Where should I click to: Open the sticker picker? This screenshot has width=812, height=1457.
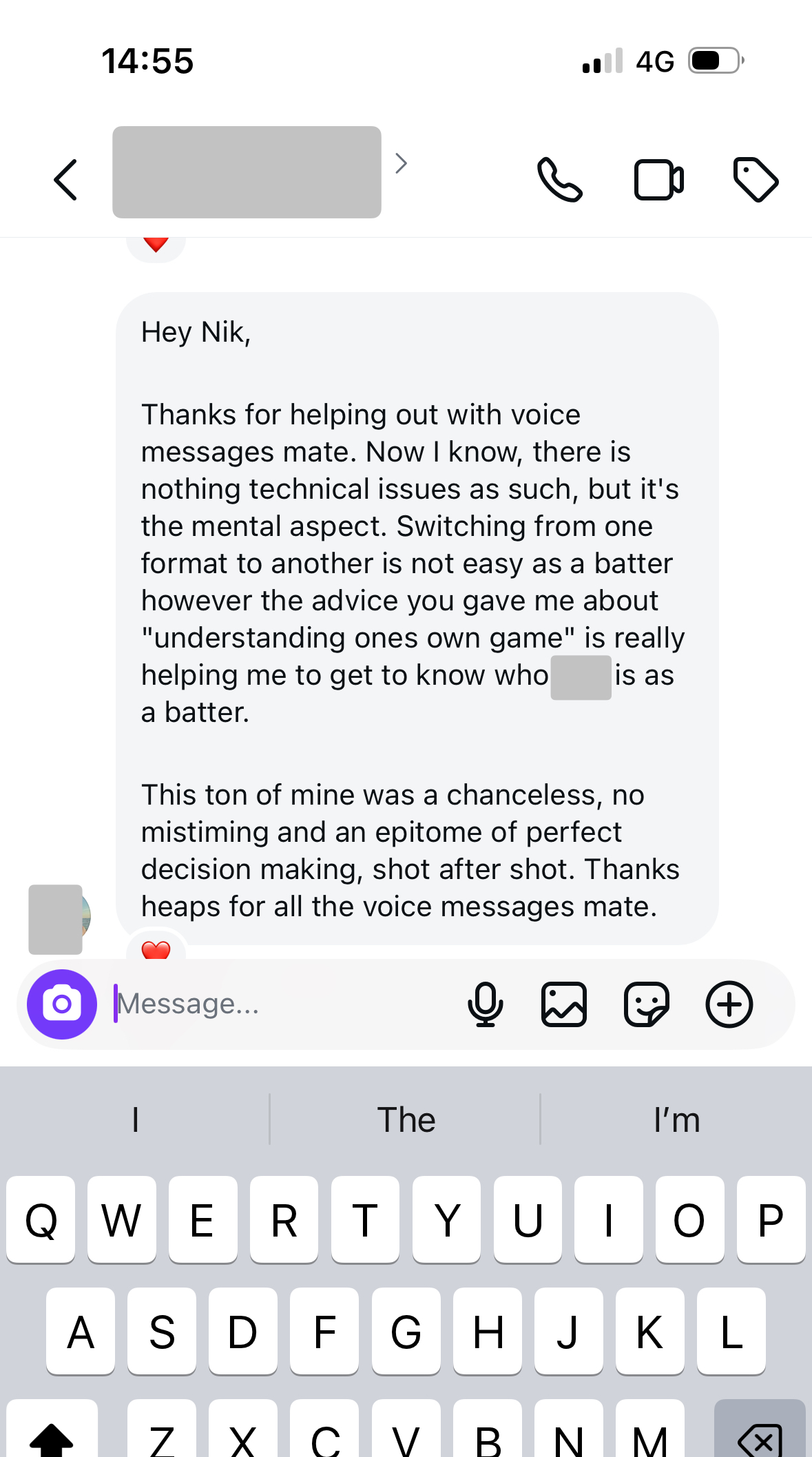pos(646,1004)
